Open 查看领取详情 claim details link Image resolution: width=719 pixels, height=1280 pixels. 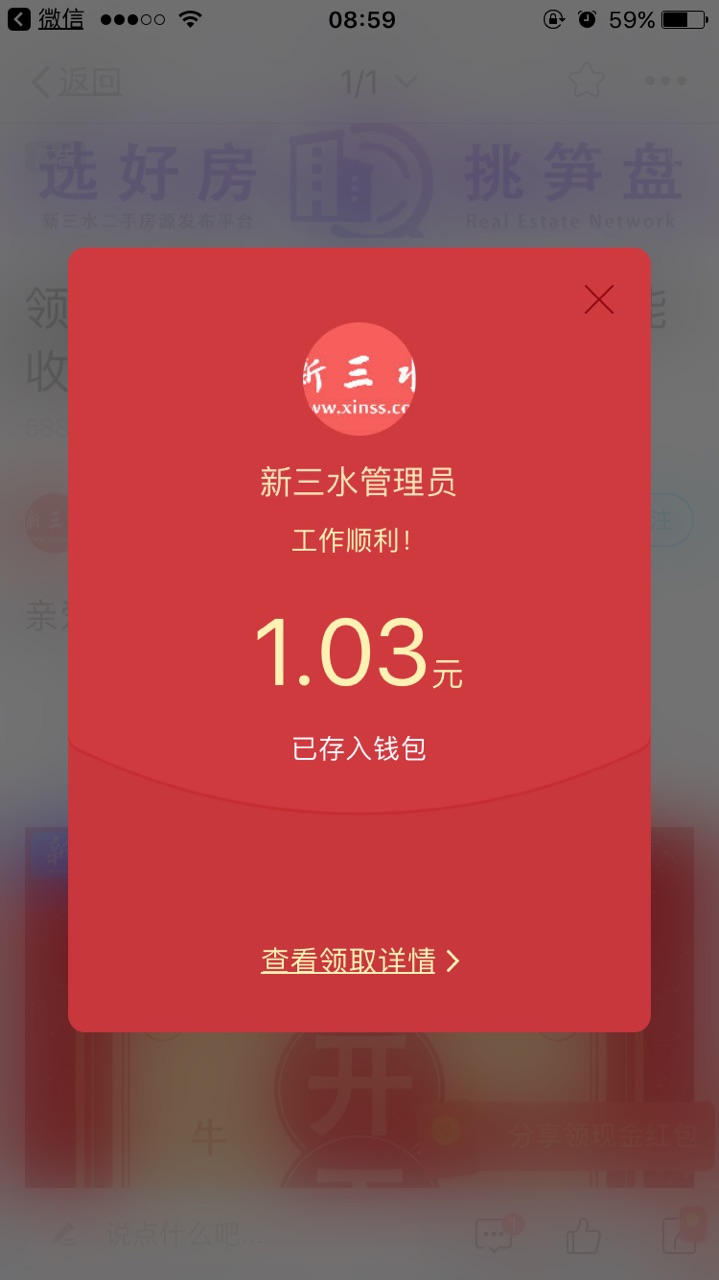click(359, 961)
